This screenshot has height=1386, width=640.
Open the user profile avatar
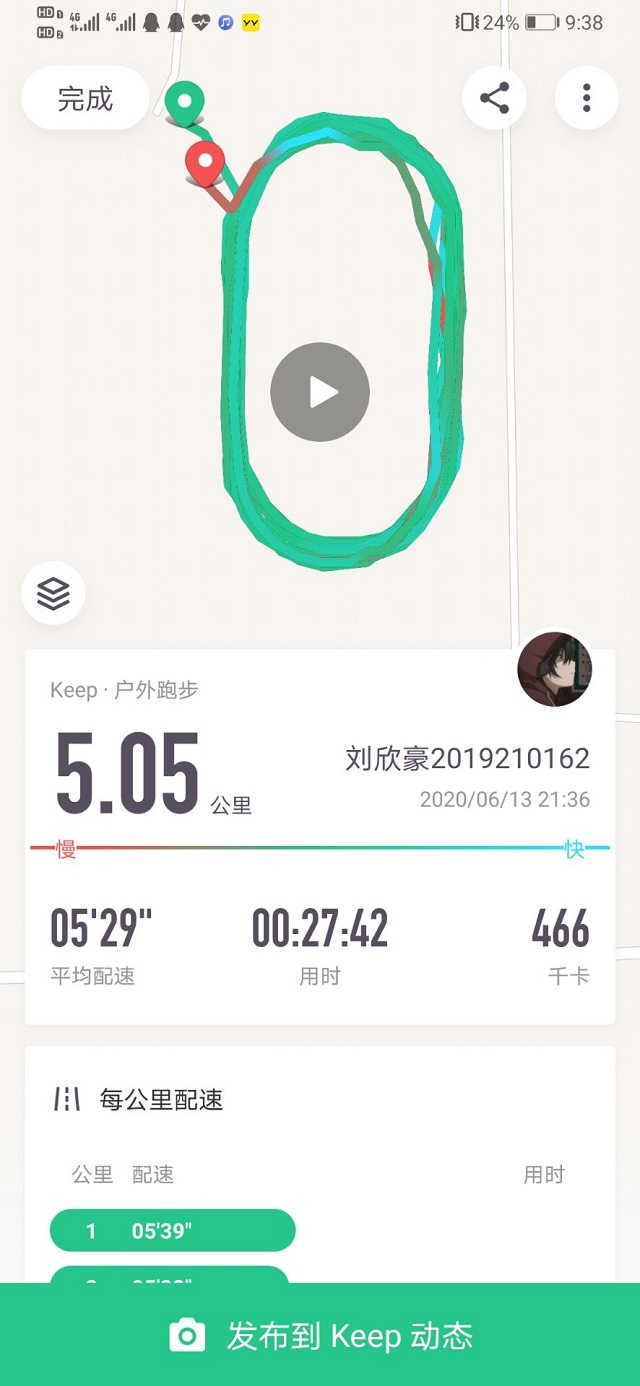pyautogui.click(x=554, y=669)
